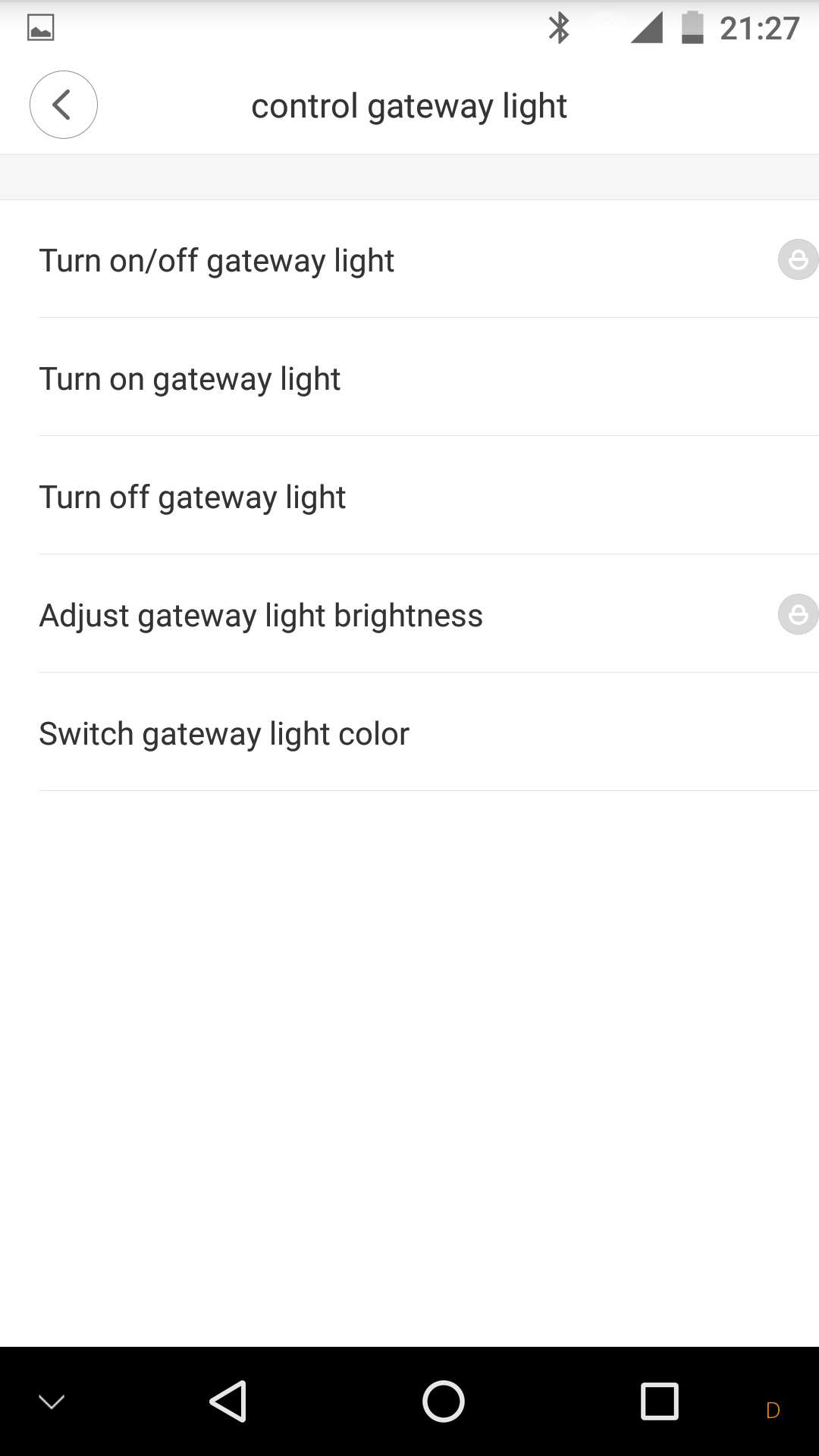Screen dimensions: 819x1456
Task: Open Adjust gateway light brightness
Action: [261, 615]
